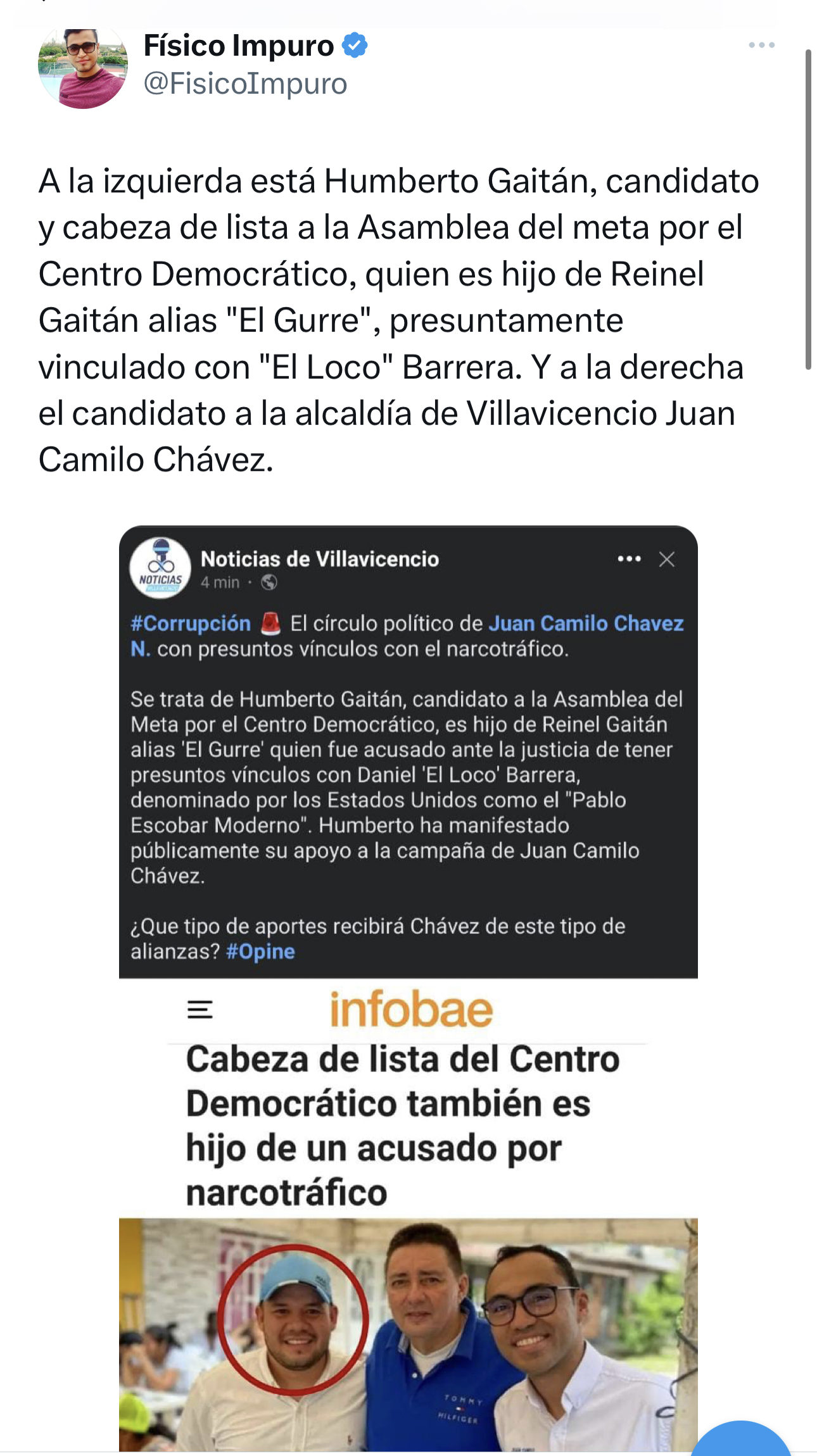Open the @FisicoImpuro account handle
The width and height of the screenshot is (817, 1456).
click(245, 84)
